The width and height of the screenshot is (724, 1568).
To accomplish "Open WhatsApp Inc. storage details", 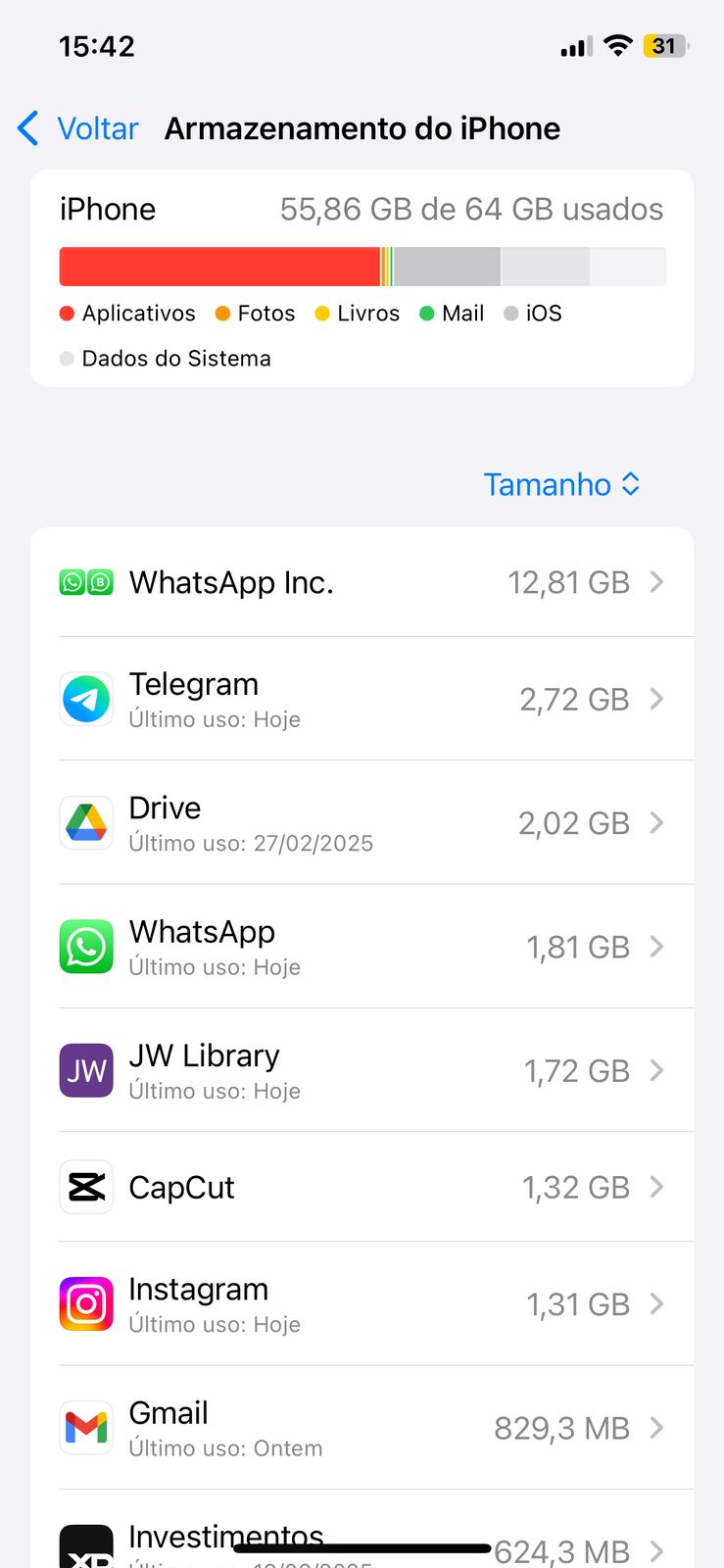I will coord(362,582).
